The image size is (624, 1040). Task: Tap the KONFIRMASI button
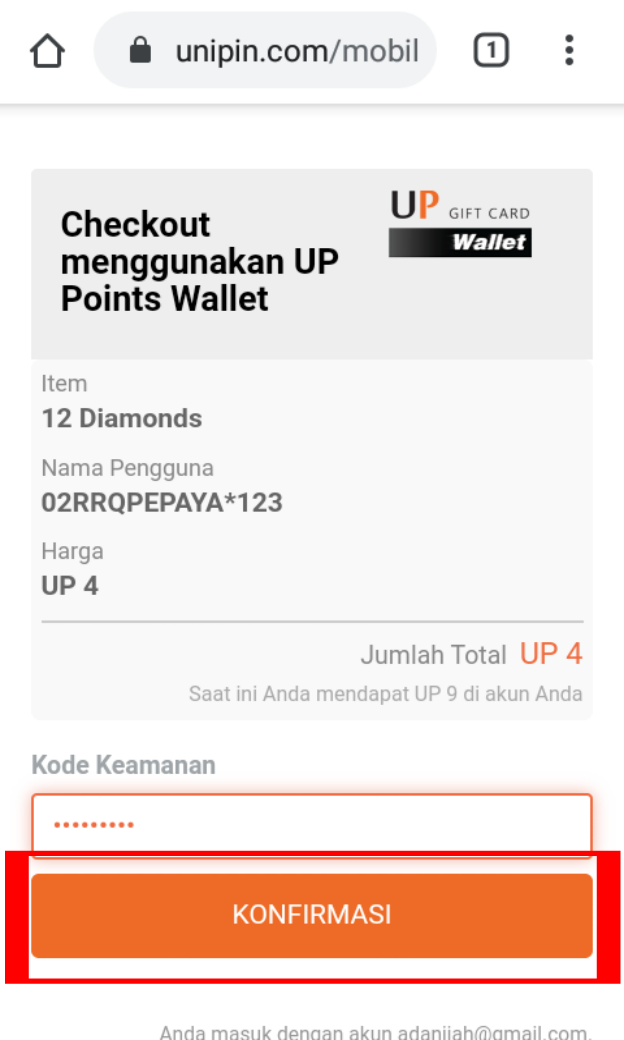pyautogui.click(x=311, y=915)
